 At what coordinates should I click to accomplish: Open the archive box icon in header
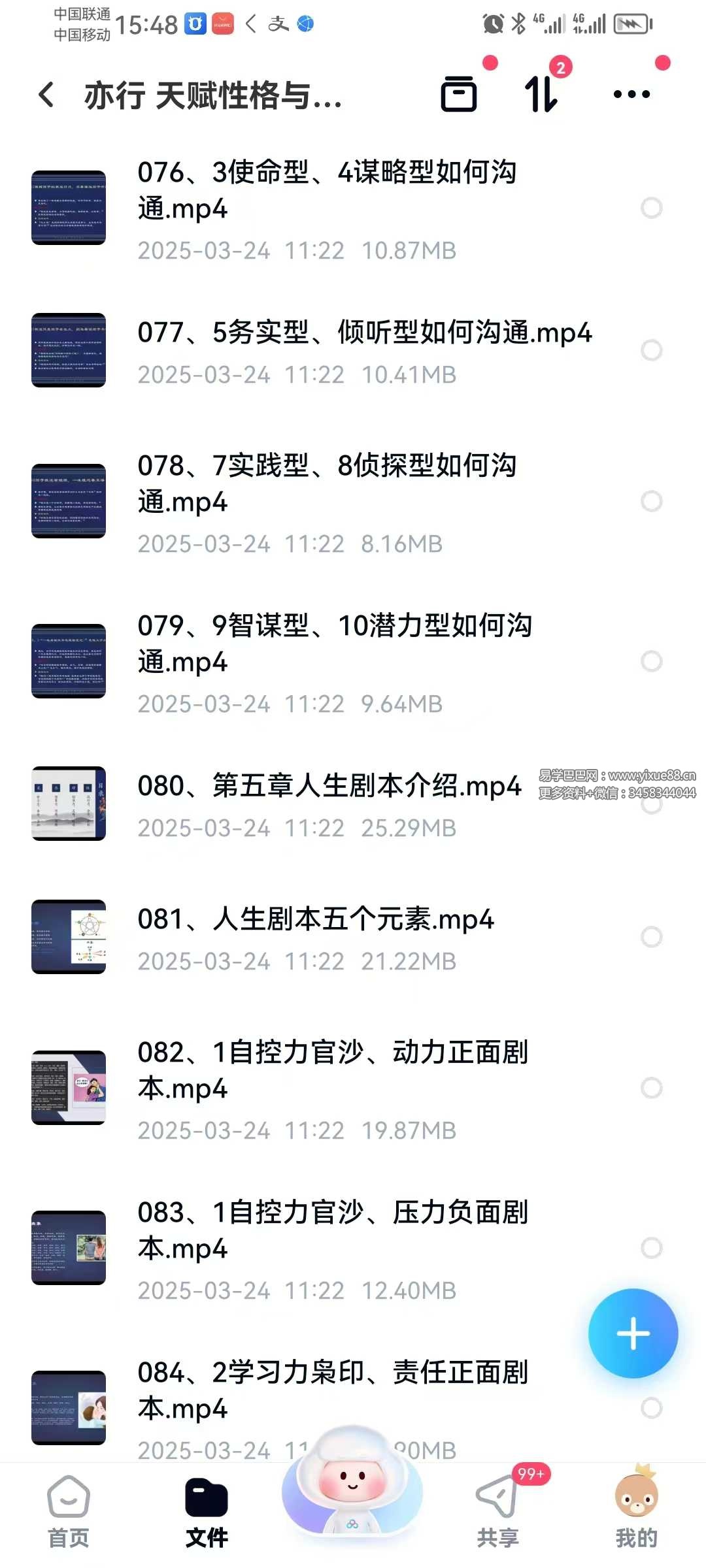pos(459,94)
